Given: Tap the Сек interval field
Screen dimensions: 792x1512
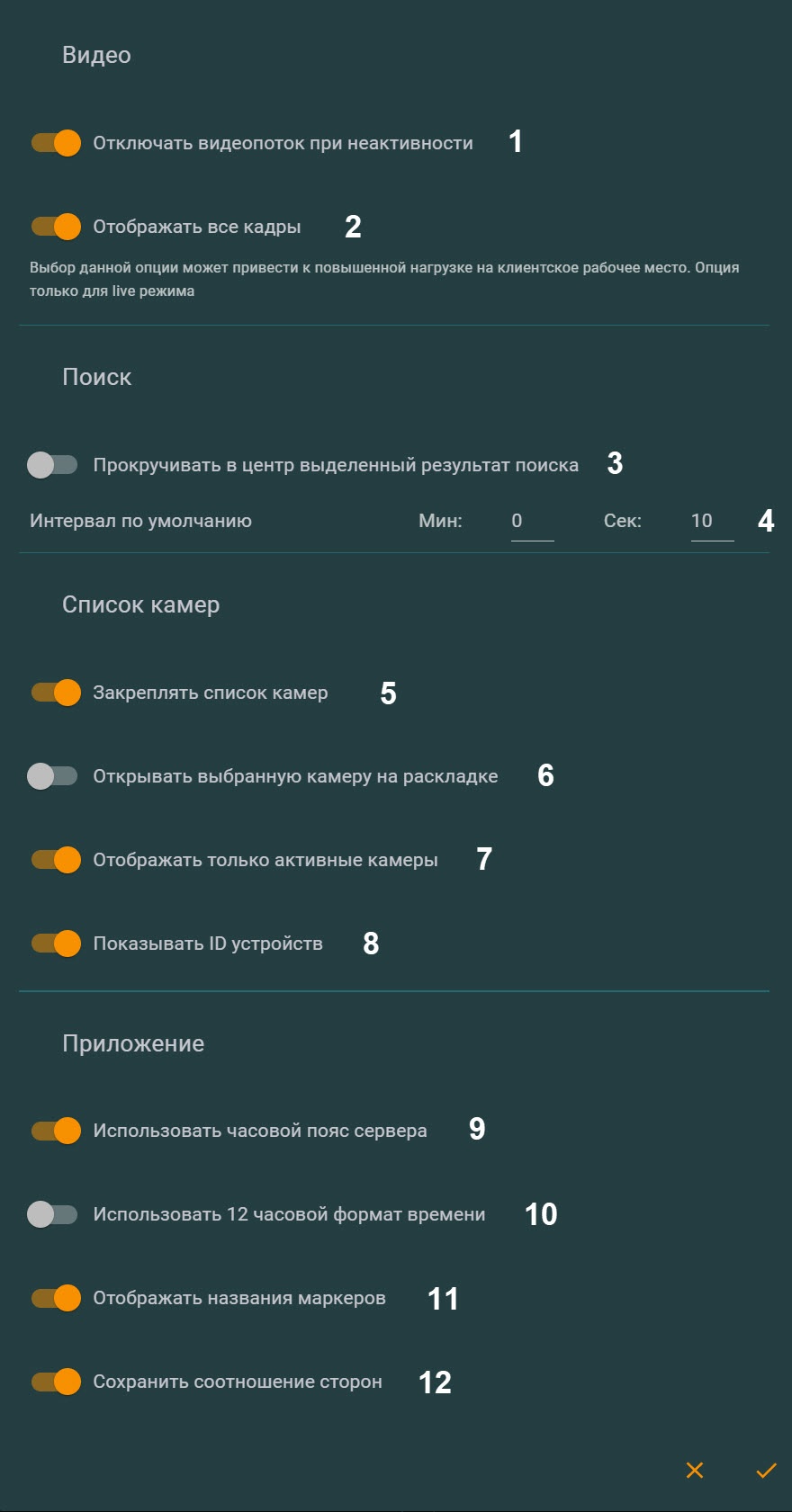Looking at the screenshot, I should [712, 522].
